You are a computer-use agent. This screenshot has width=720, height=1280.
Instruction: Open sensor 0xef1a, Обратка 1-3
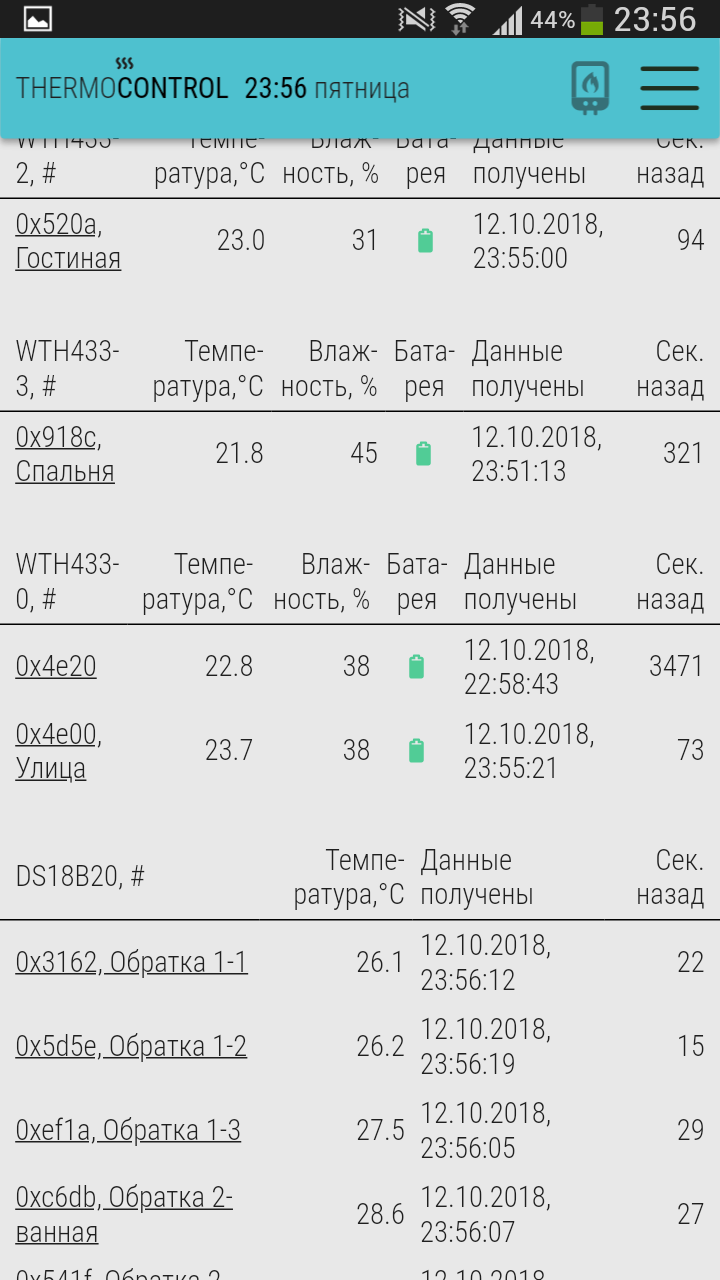pyautogui.click(x=128, y=1130)
